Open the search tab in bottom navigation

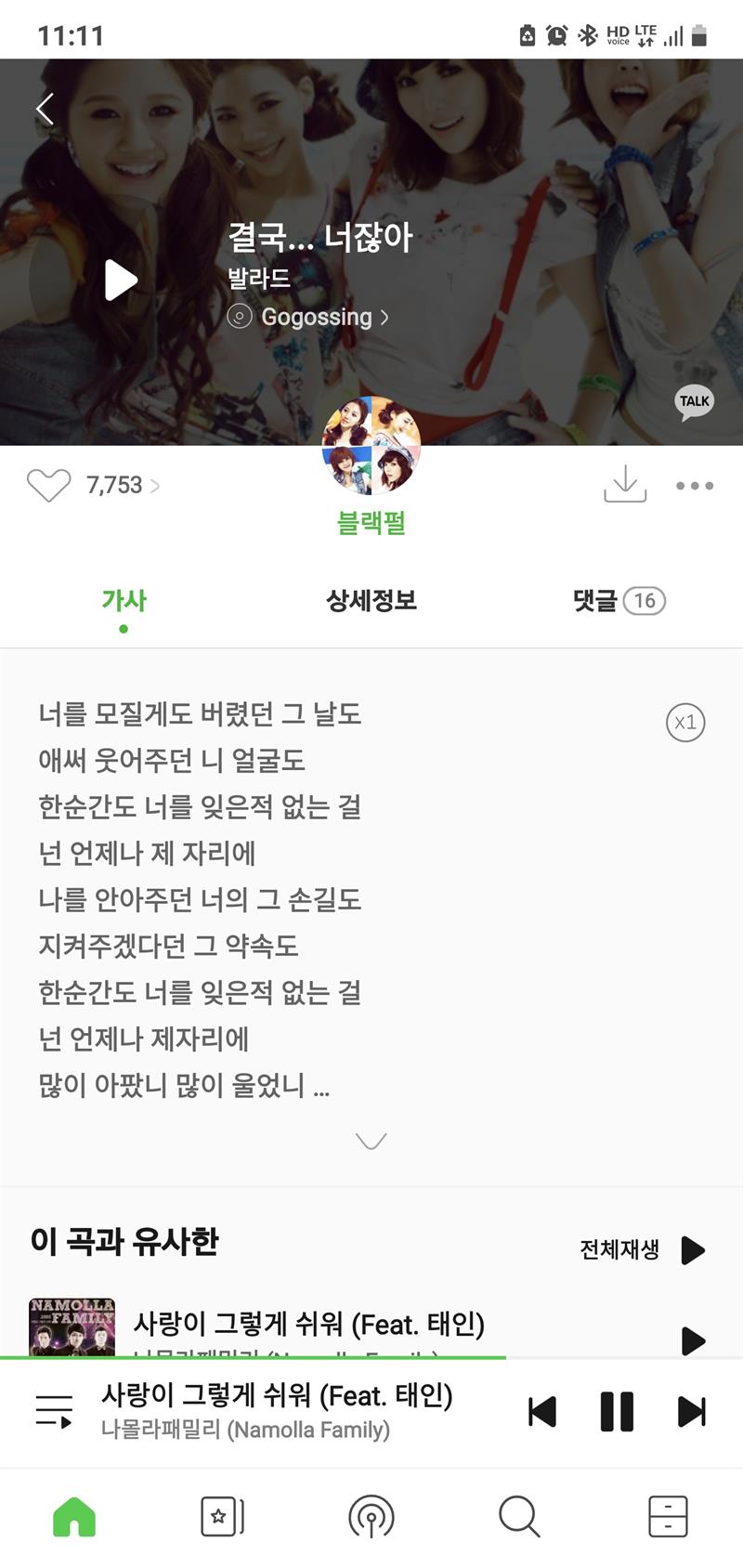[x=518, y=1516]
